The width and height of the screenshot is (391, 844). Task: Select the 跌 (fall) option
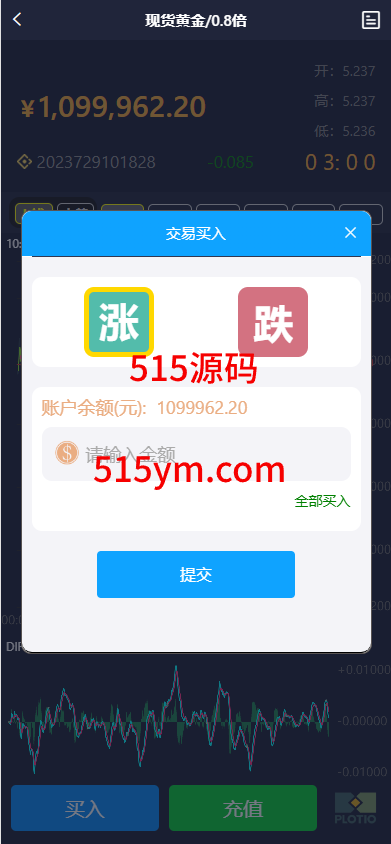coord(273,322)
